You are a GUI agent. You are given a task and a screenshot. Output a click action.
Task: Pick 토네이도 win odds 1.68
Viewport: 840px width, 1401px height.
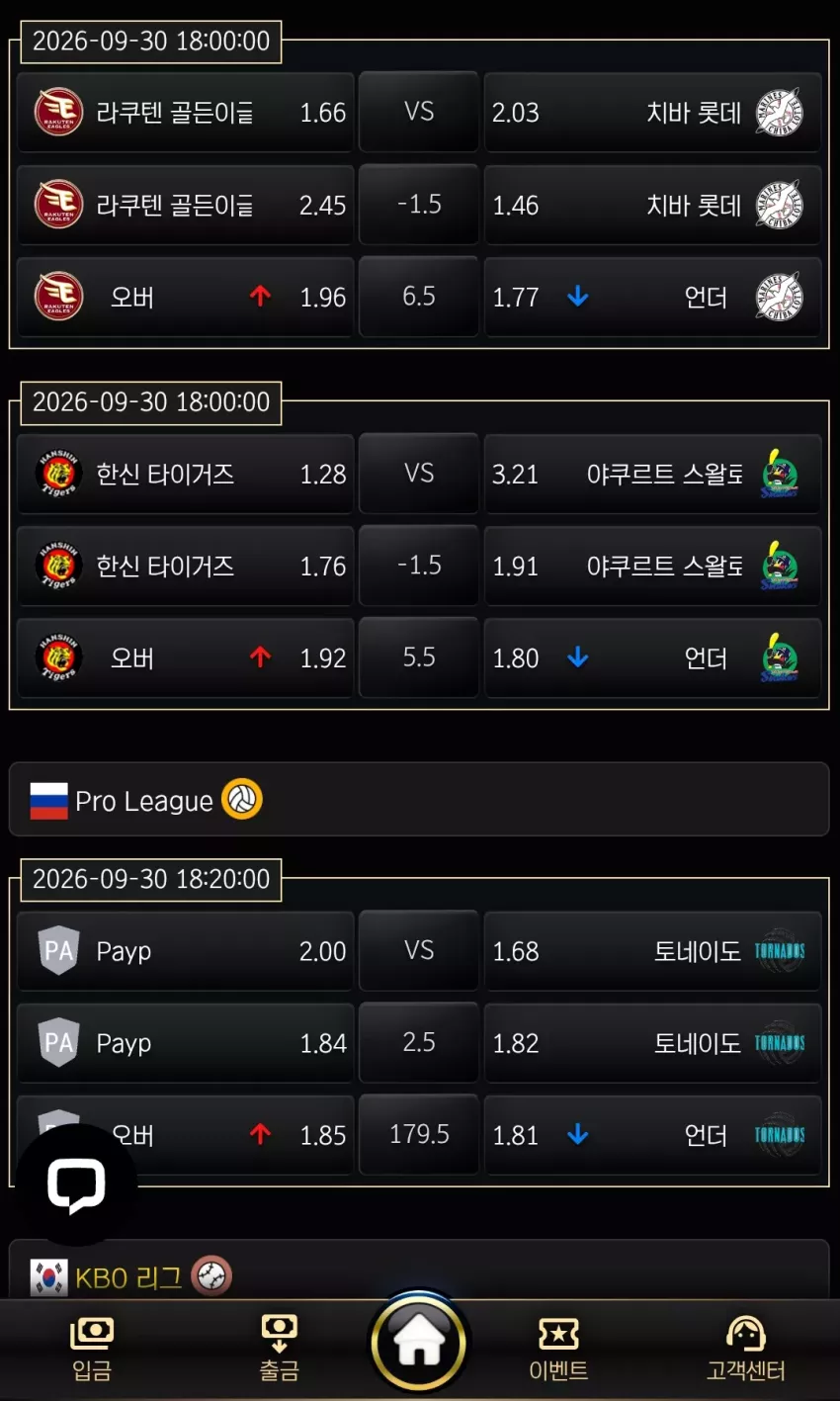[652, 951]
